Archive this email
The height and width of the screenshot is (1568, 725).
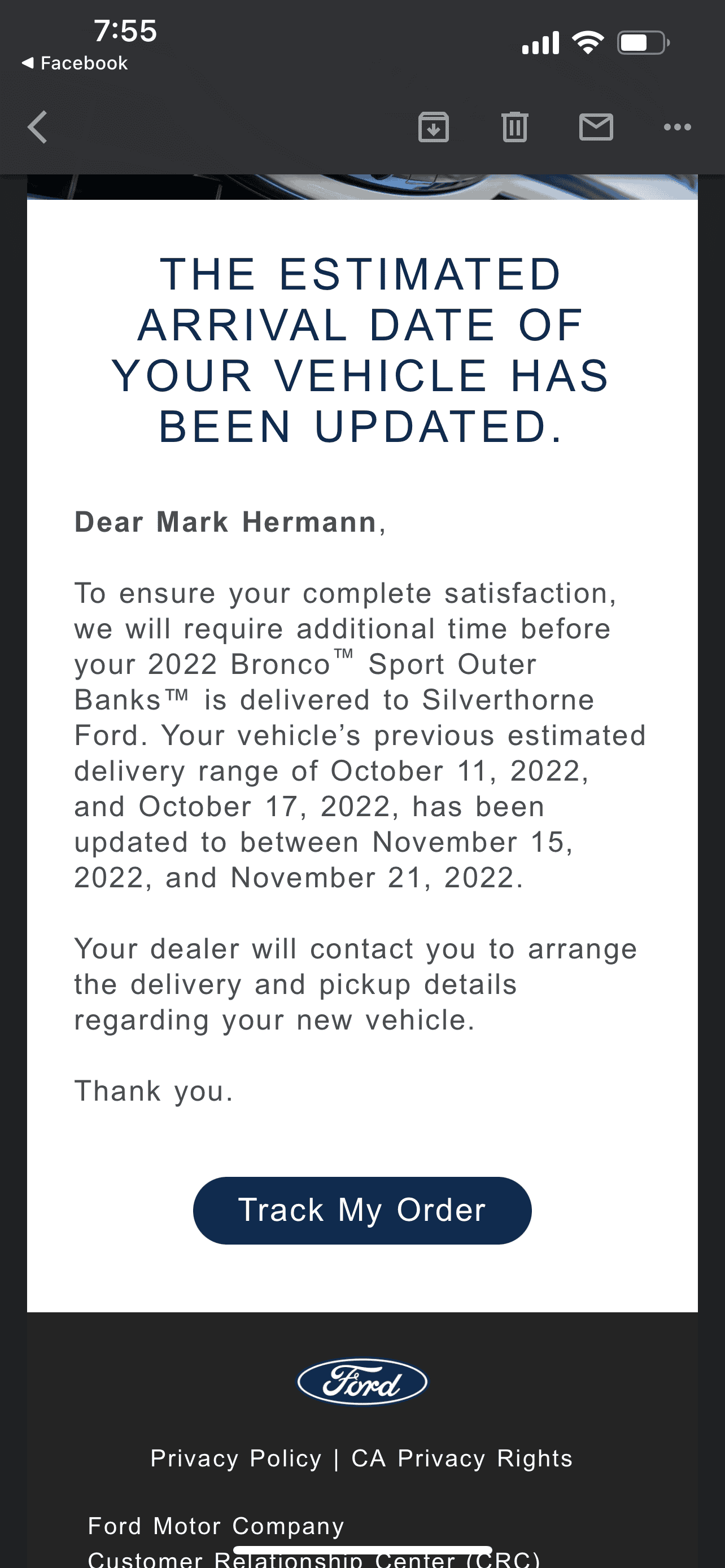coord(434,127)
